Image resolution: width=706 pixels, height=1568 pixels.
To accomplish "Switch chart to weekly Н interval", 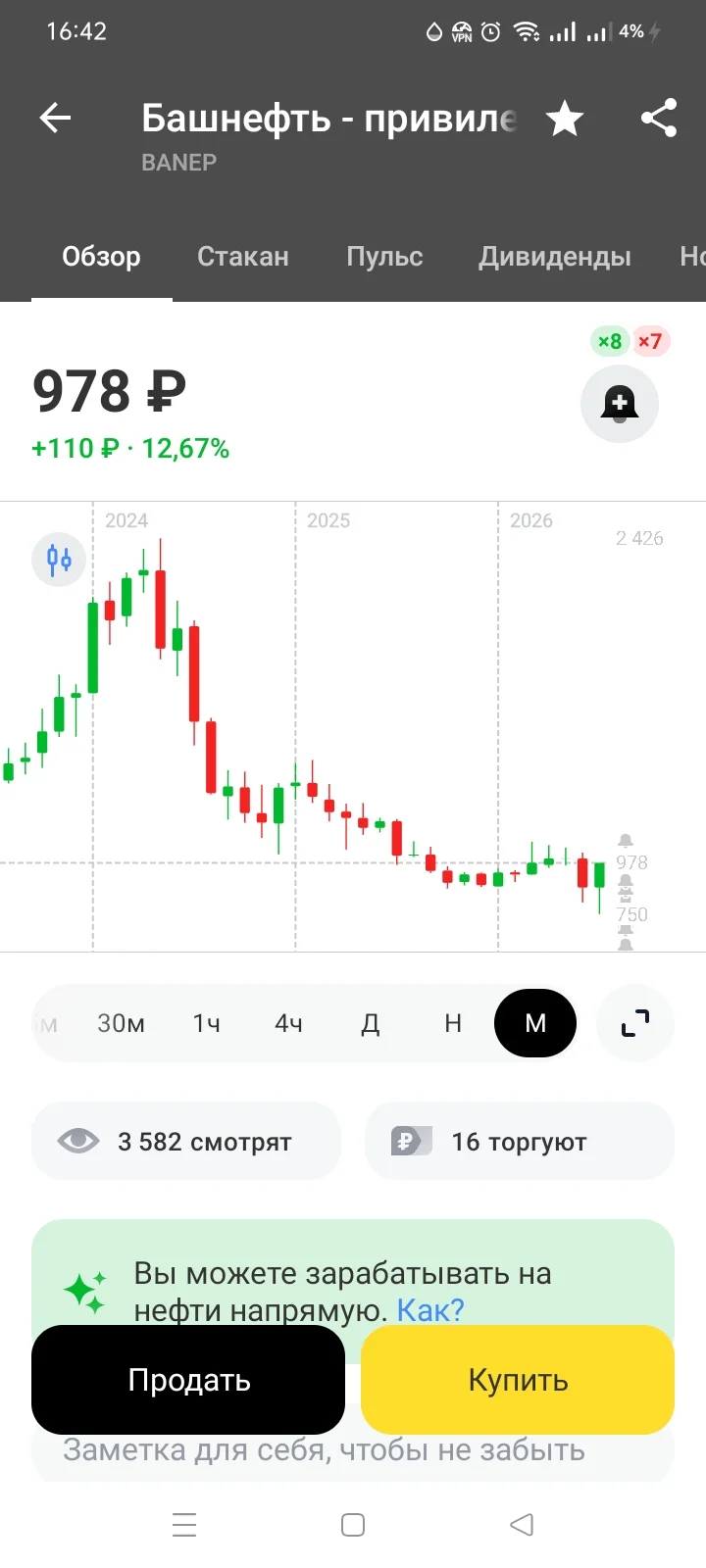I will pos(453,1023).
